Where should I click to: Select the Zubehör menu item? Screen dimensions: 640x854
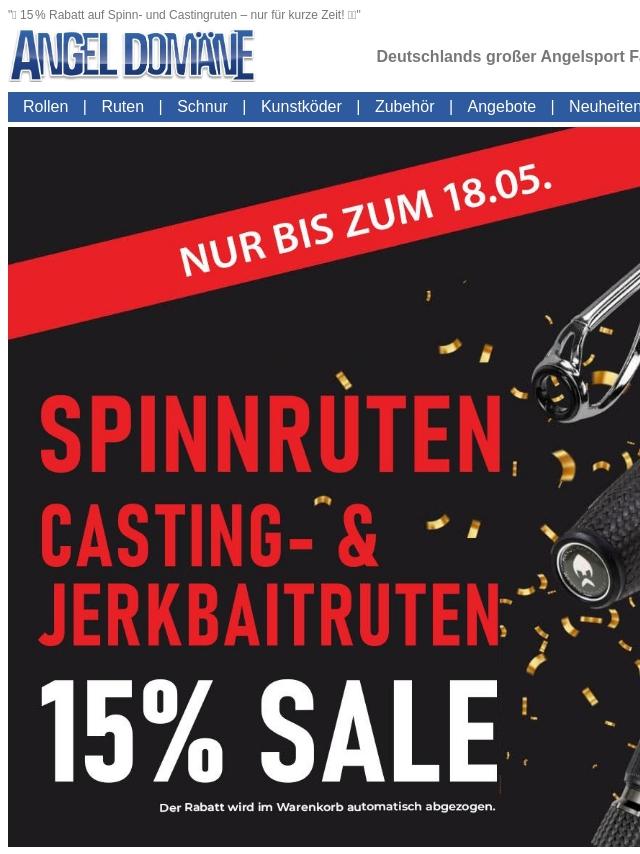pos(404,107)
